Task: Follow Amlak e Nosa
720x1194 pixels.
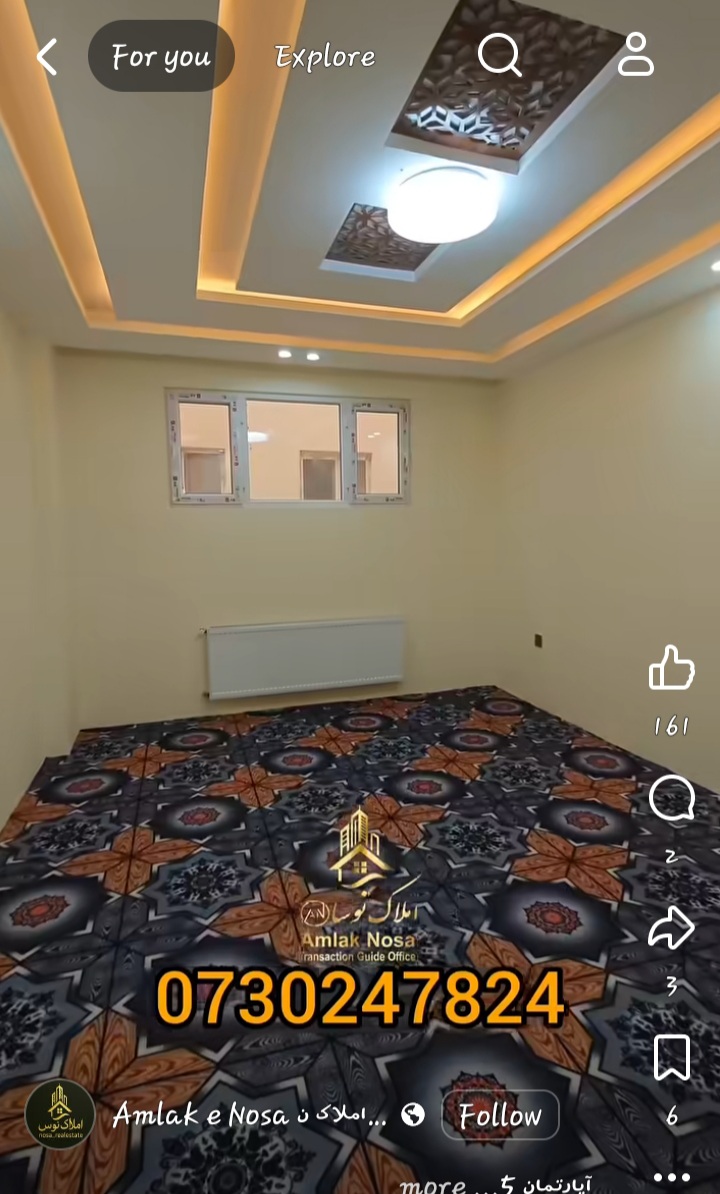Action: click(x=500, y=1115)
